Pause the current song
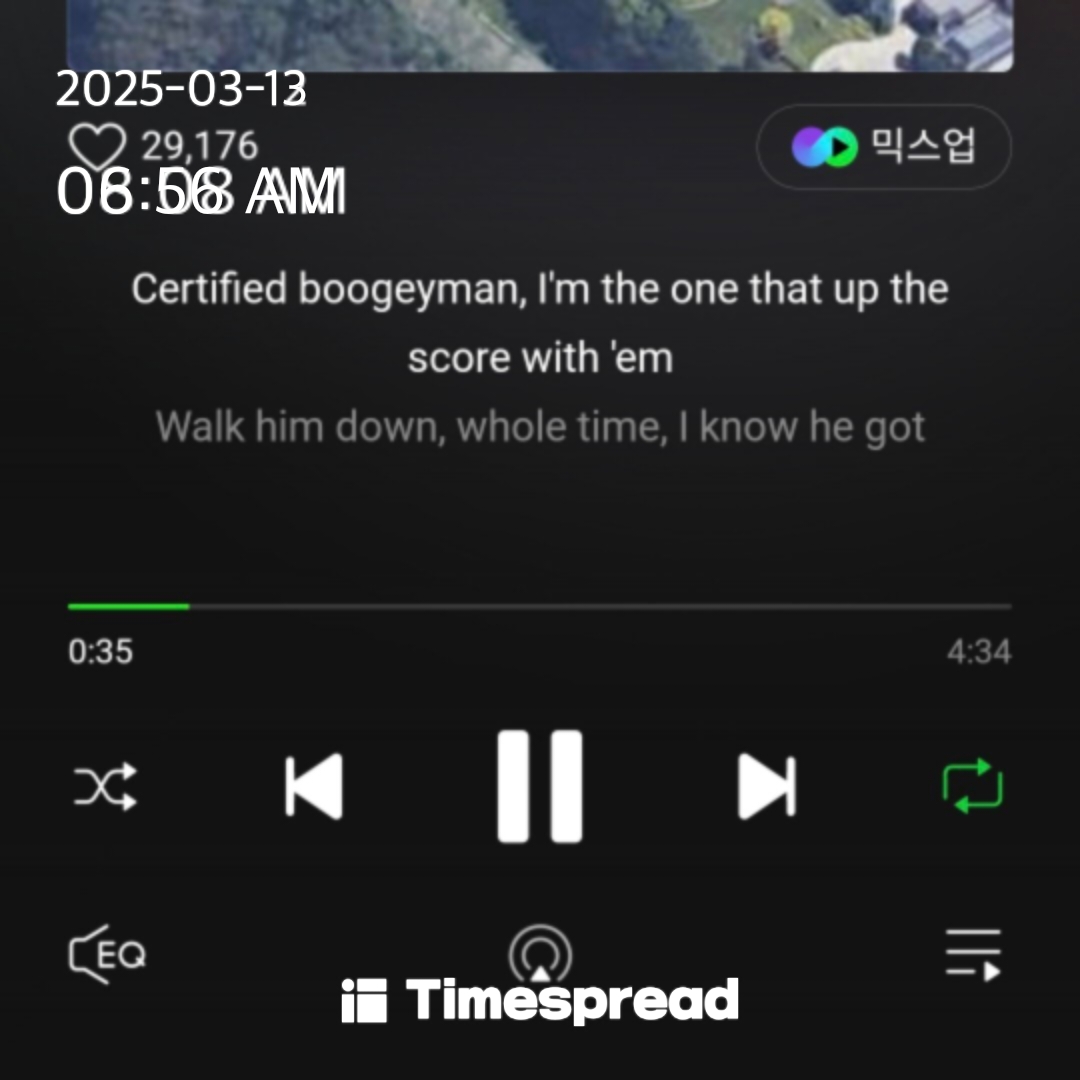The width and height of the screenshot is (1080, 1080). pyautogui.click(x=540, y=786)
